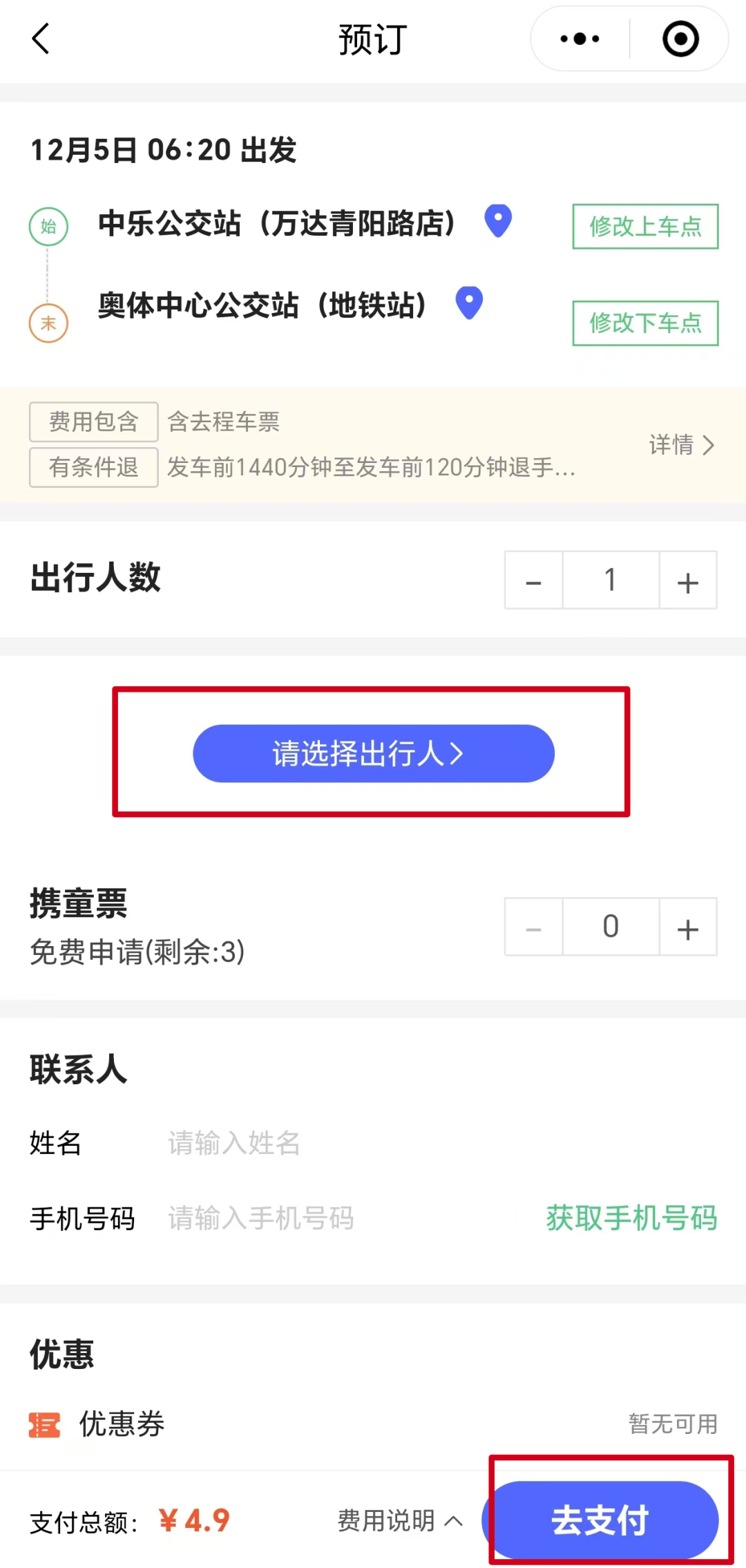Decrease 出行人数 with the minus button
The height and width of the screenshot is (1568, 746).
pos(533,580)
